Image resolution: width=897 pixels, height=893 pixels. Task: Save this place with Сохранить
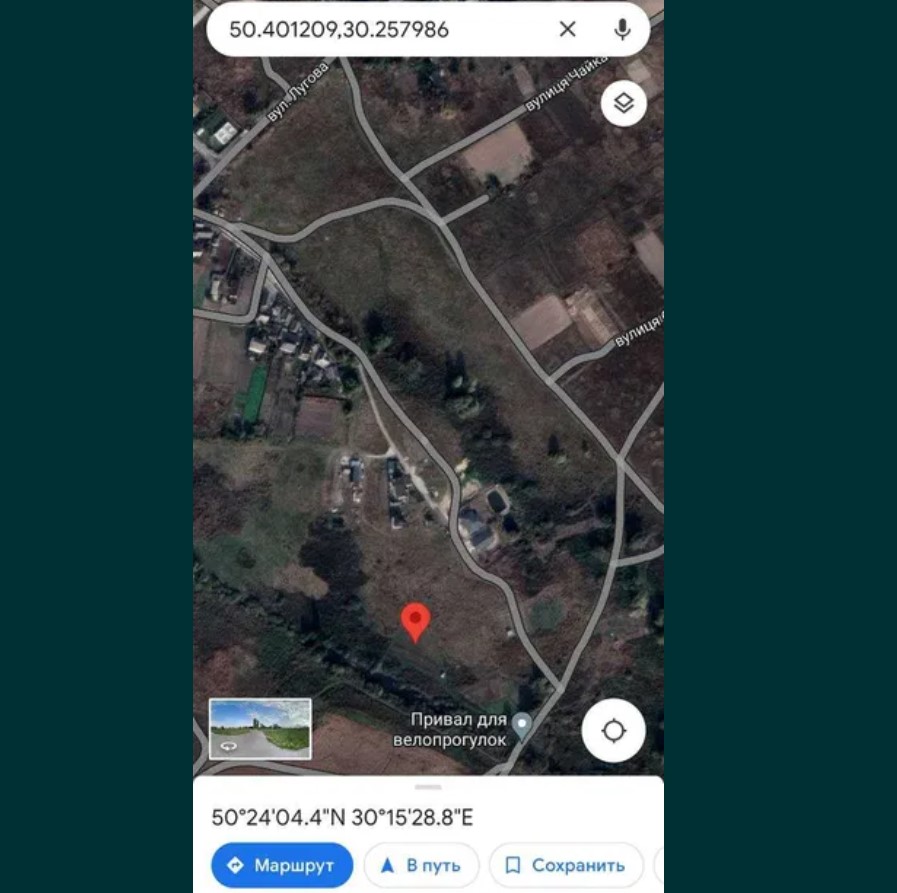pyautogui.click(x=566, y=865)
